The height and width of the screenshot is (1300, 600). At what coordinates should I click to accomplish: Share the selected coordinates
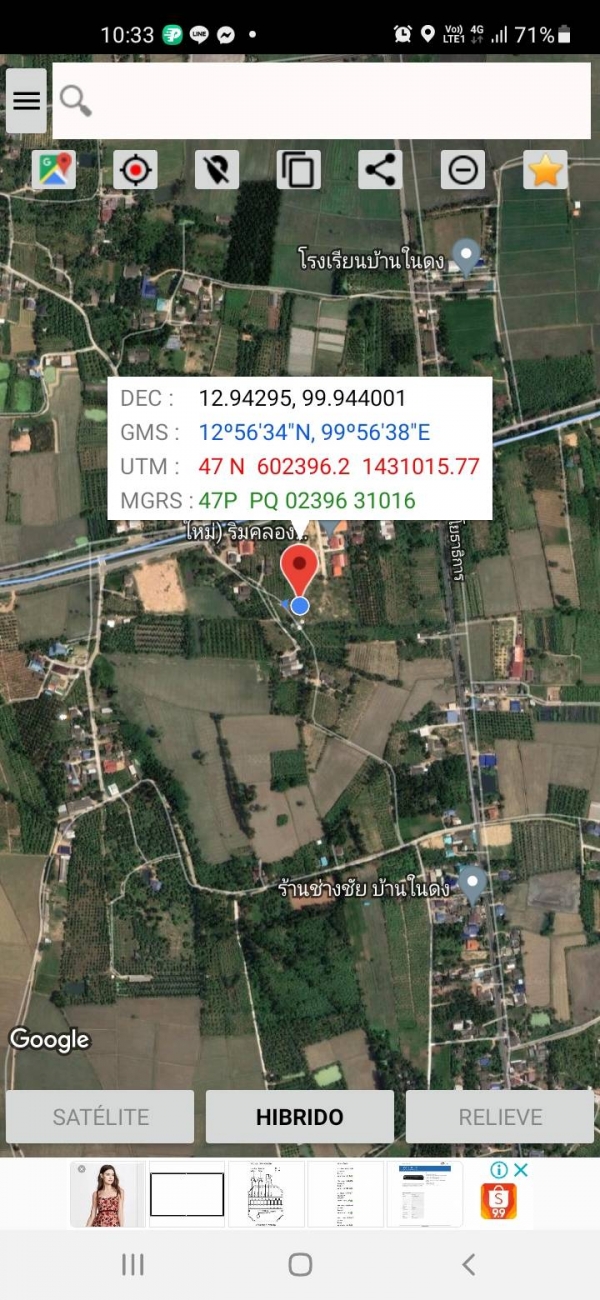pos(381,170)
